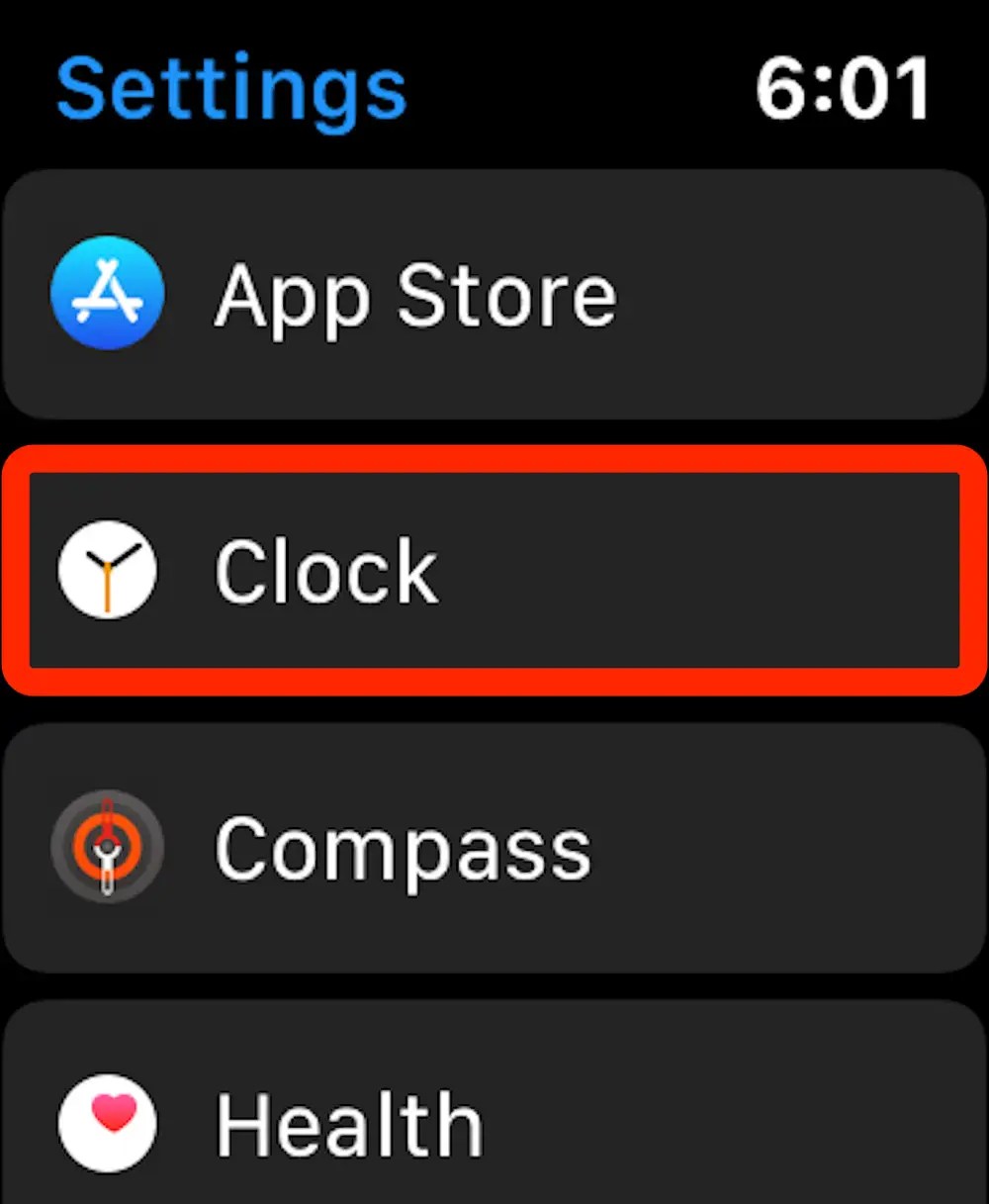Select the orange Compass icon
The height and width of the screenshot is (1204, 989).
(x=107, y=849)
